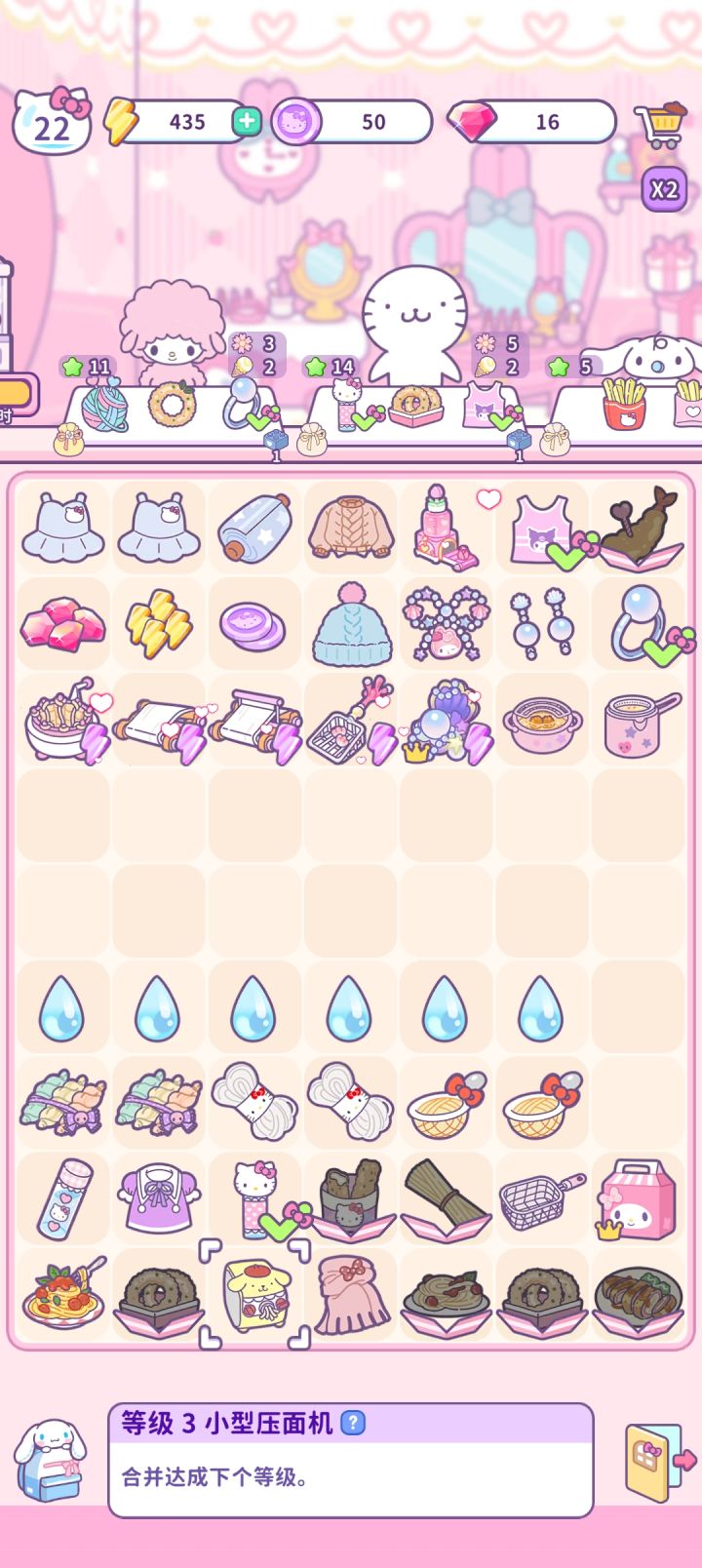Screen dimensions: 702x1568
Task: Select the purple blouse item
Action: tap(159, 1198)
